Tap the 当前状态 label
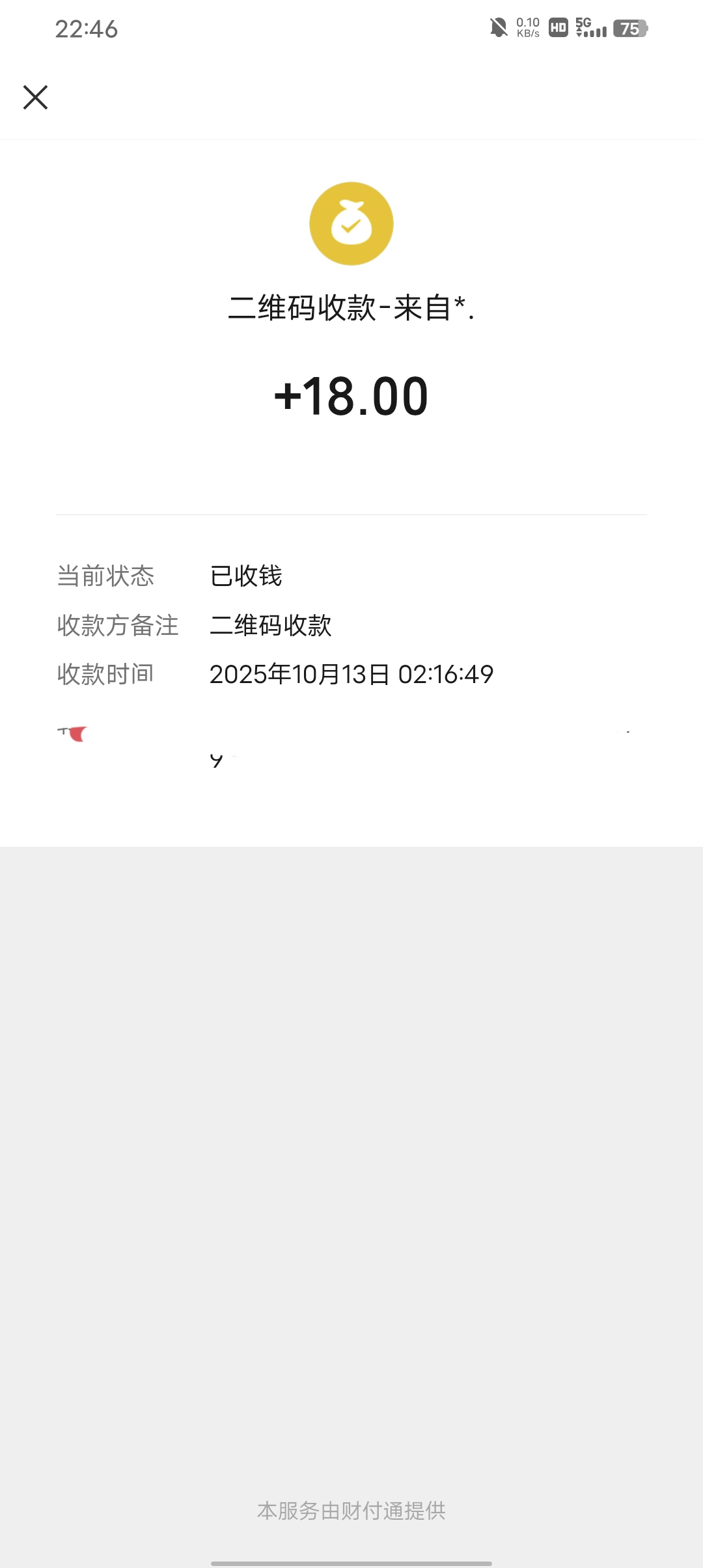 [x=105, y=574]
